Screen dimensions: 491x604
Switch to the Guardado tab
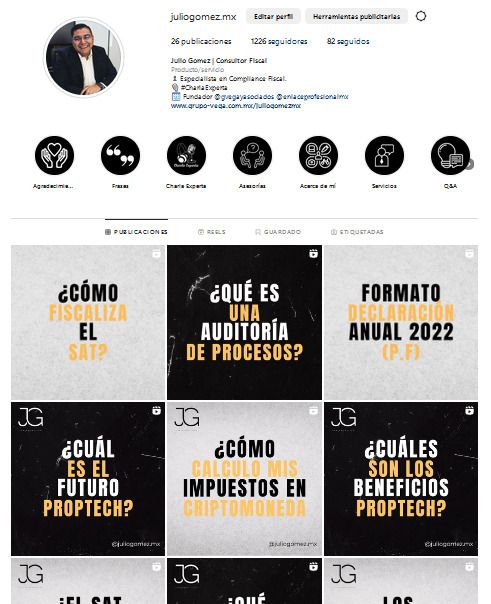278,232
